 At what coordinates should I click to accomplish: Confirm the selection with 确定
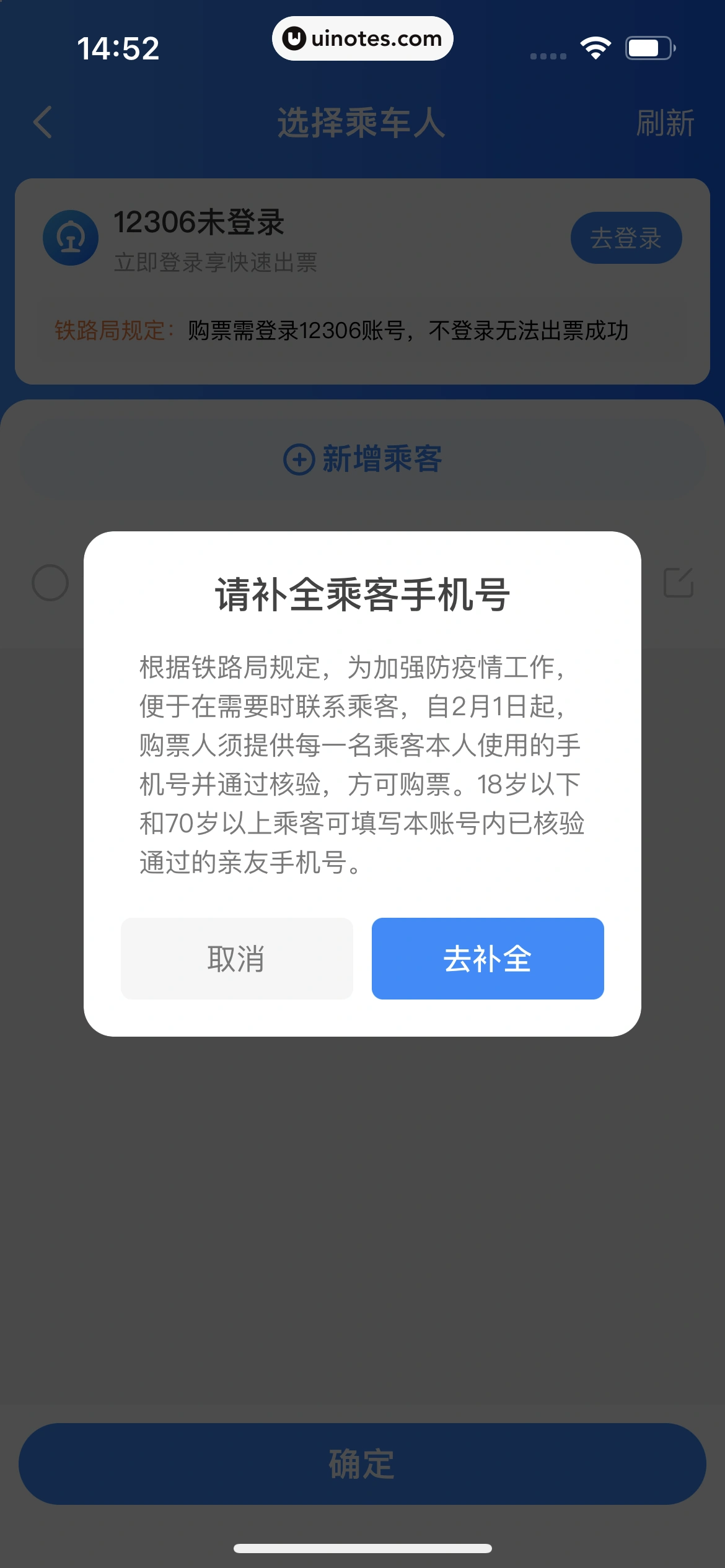(362, 1464)
